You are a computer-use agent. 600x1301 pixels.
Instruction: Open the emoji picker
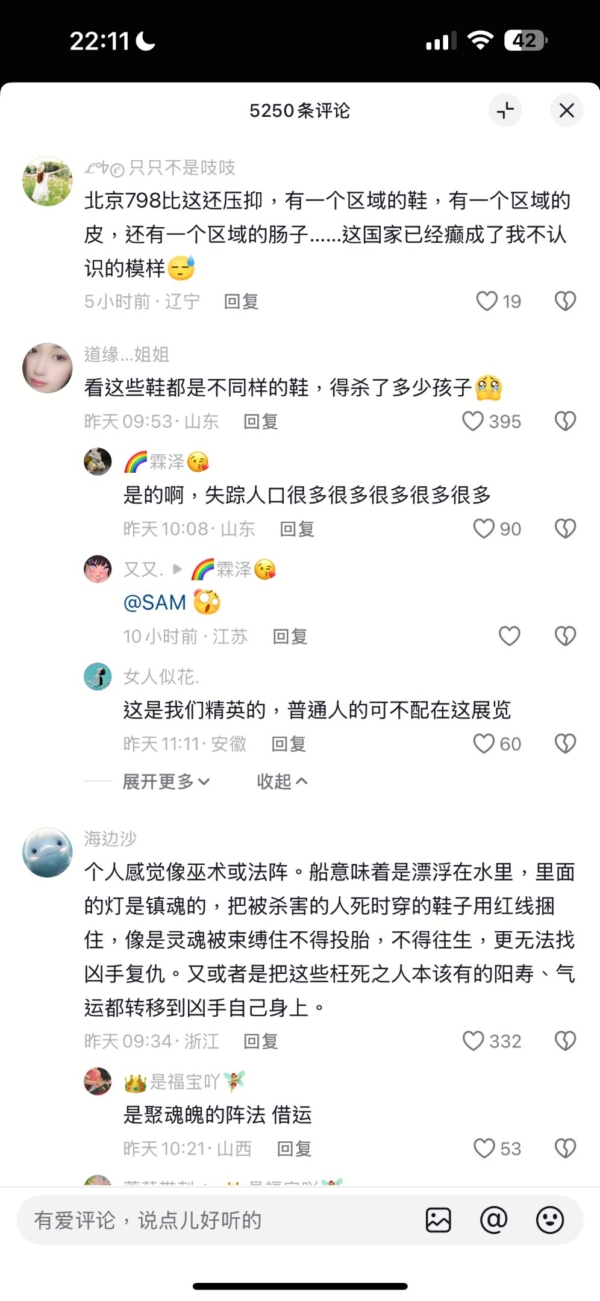pyautogui.click(x=550, y=1220)
